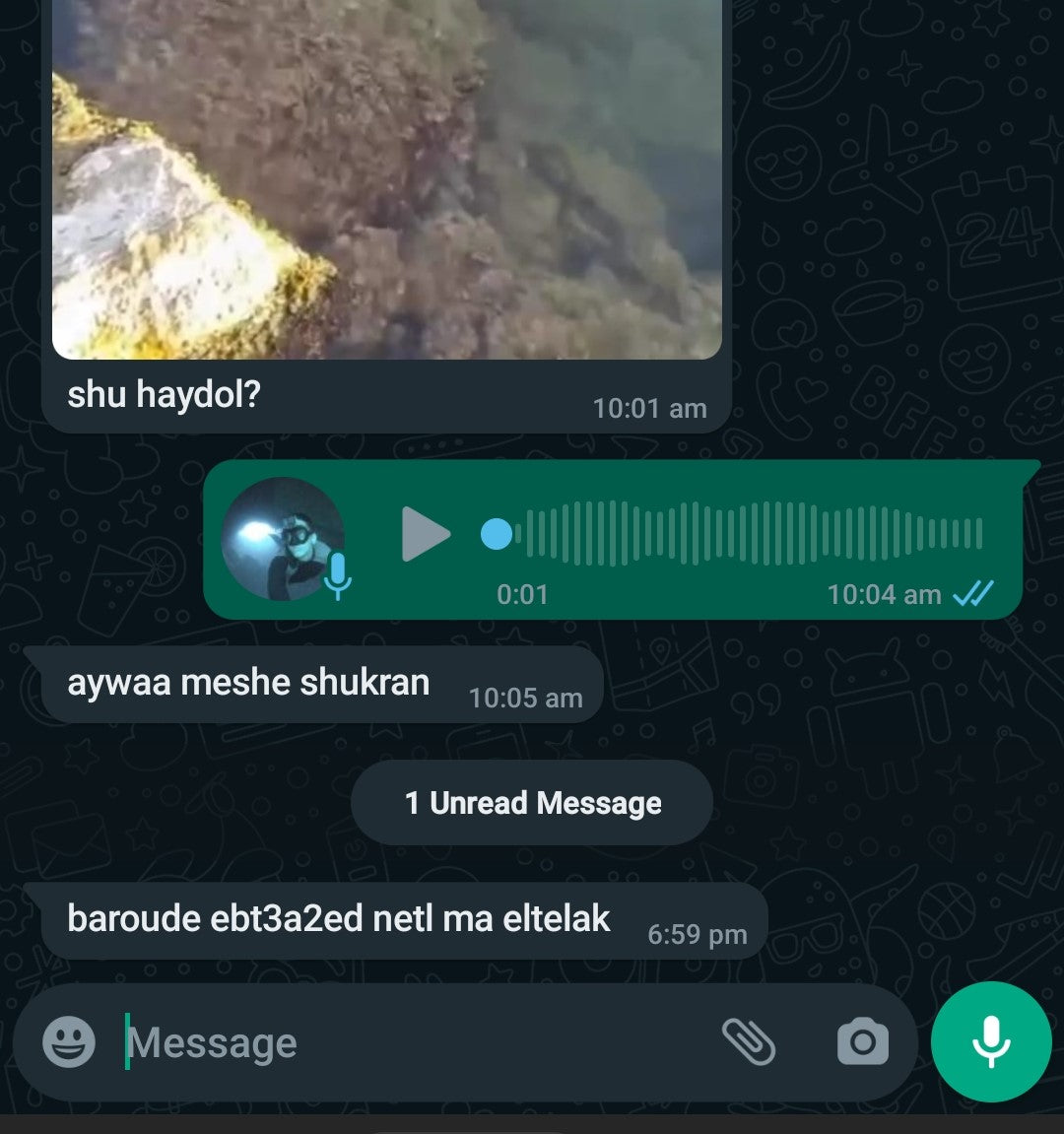Open the attachment paperclip menu
The height and width of the screenshot is (1134, 1064).
coord(748,1042)
